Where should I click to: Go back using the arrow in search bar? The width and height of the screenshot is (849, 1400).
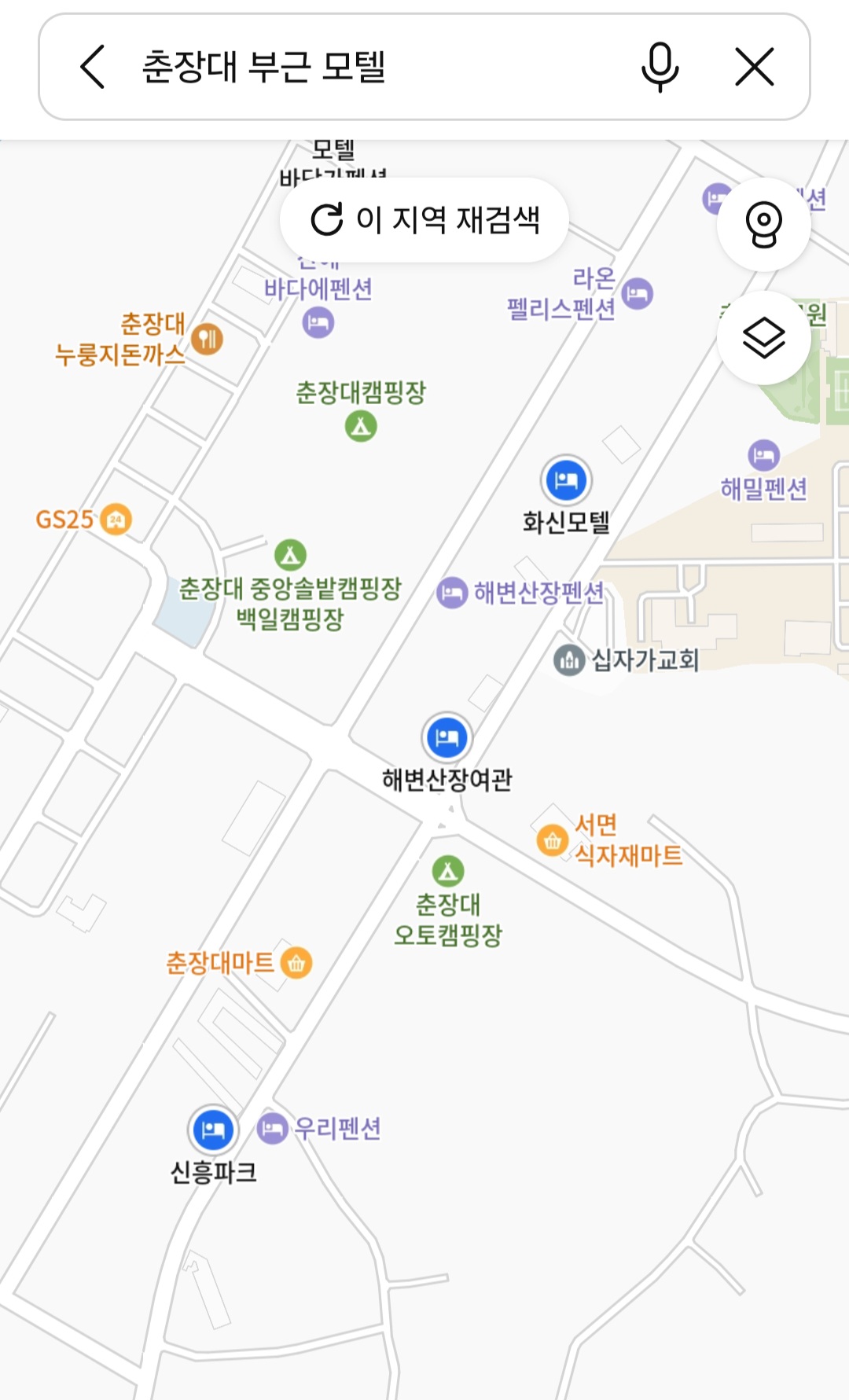93,67
